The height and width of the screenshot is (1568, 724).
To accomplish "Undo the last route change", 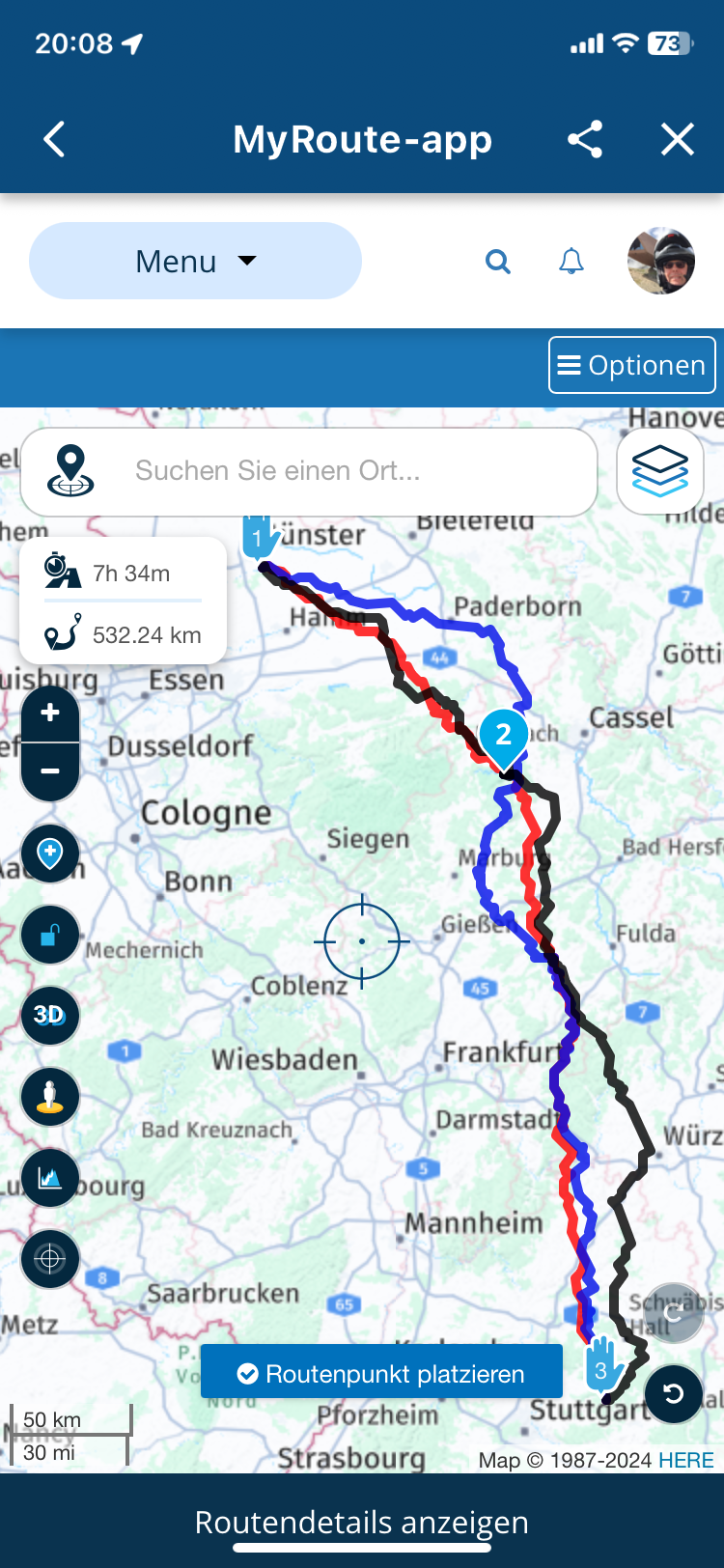I will [x=674, y=1393].
